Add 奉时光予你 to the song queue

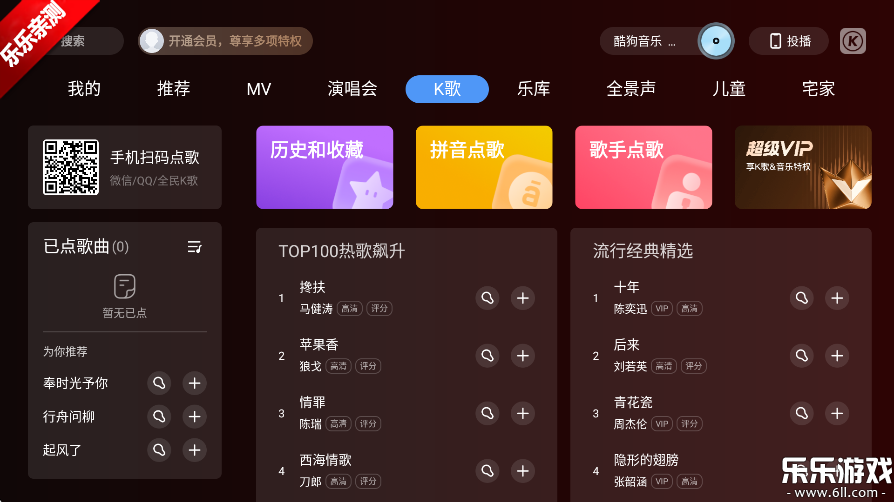(195, 383)
